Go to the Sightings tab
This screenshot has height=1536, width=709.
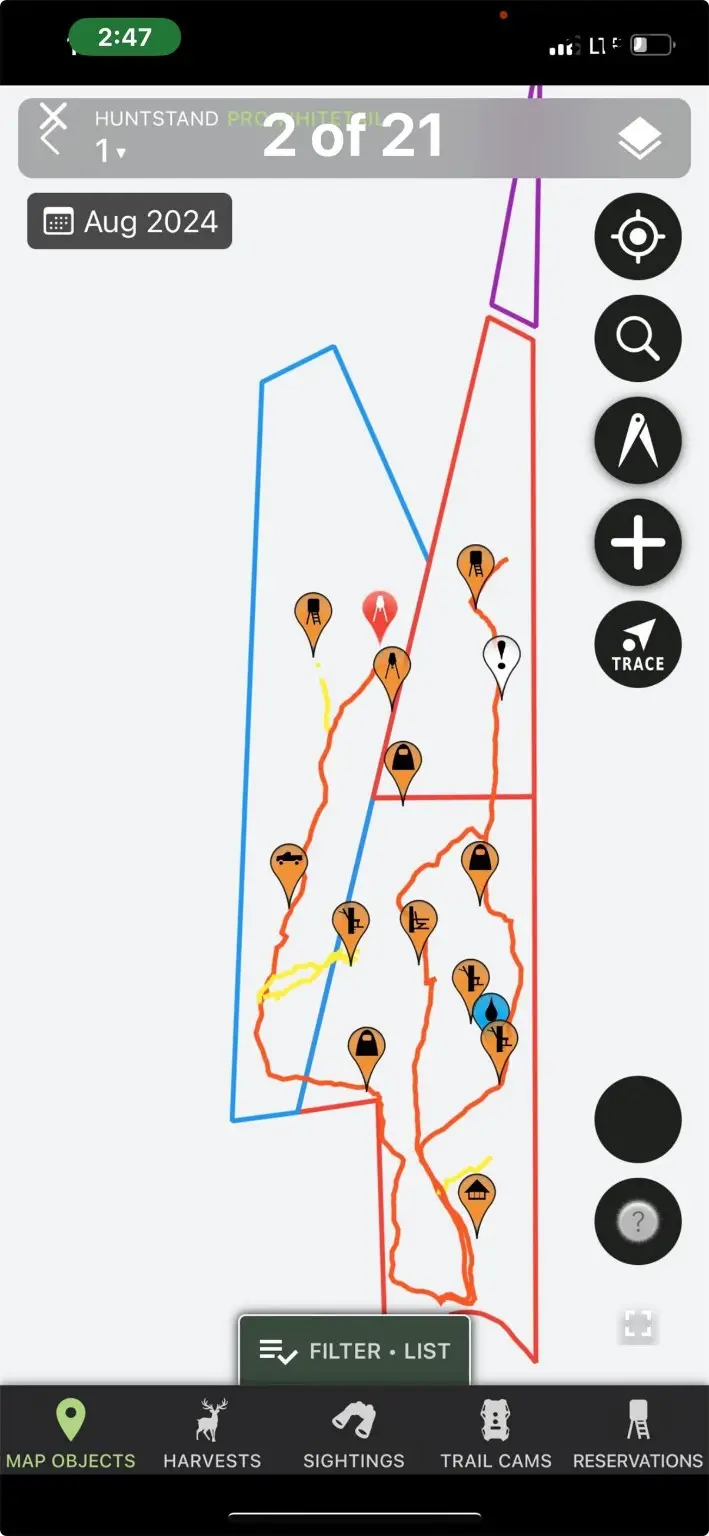(x=354, y=1434)
